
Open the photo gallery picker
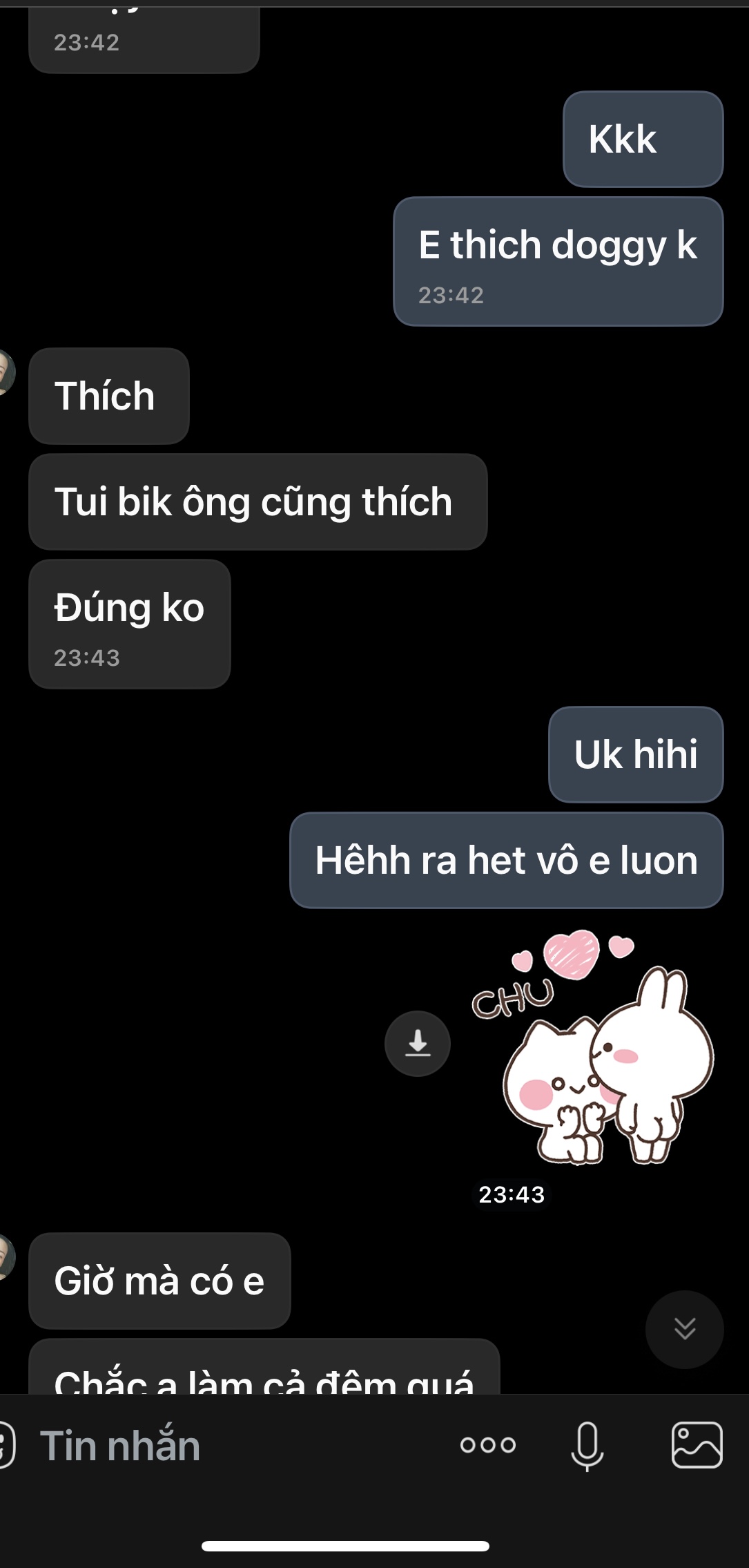coord(697,1445)
